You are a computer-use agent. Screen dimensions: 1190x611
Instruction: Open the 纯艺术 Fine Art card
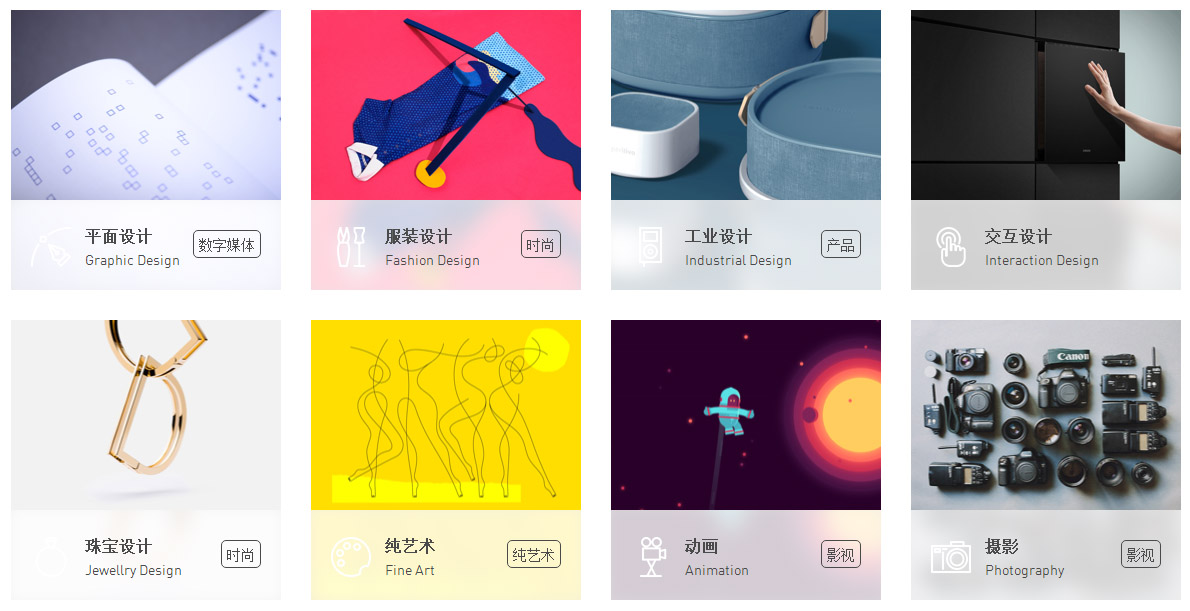[445, 415]
